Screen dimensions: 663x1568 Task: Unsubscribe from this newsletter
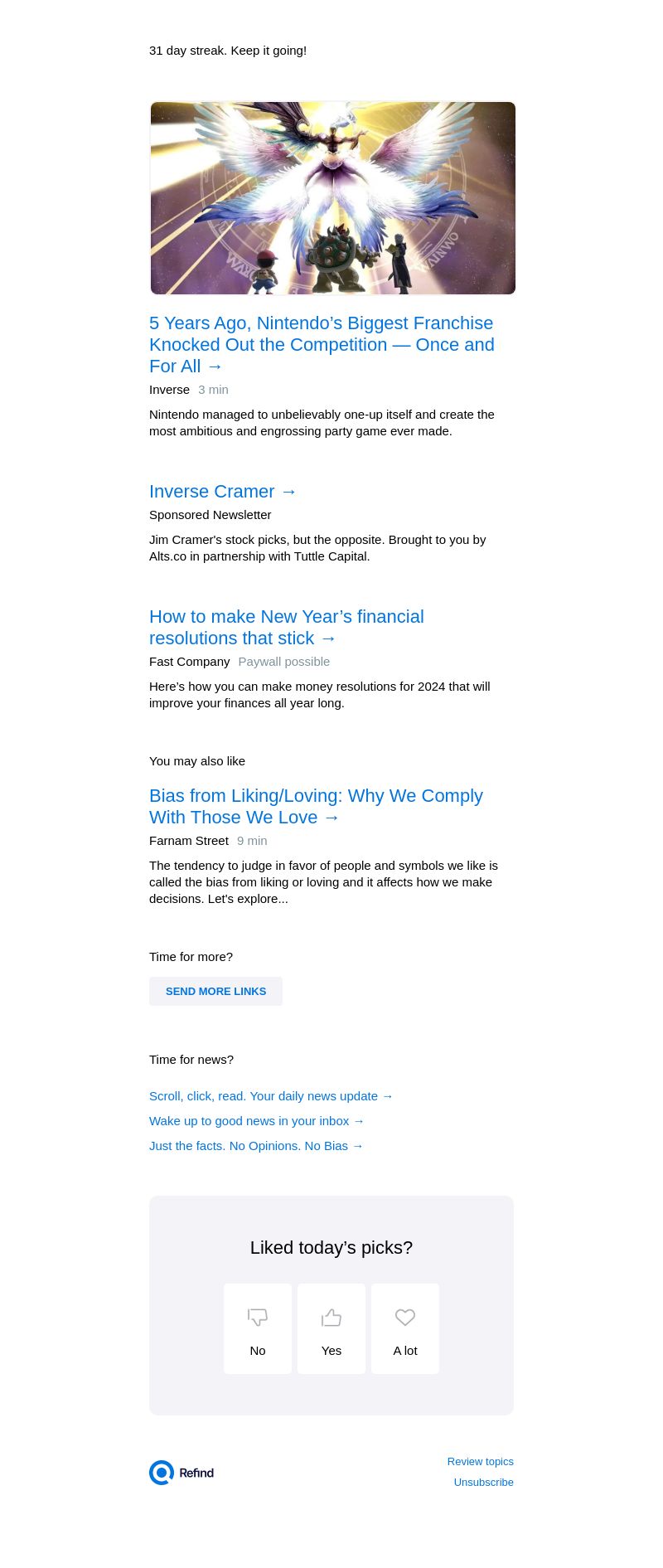pyautogui.click(x=484, y=1483)
